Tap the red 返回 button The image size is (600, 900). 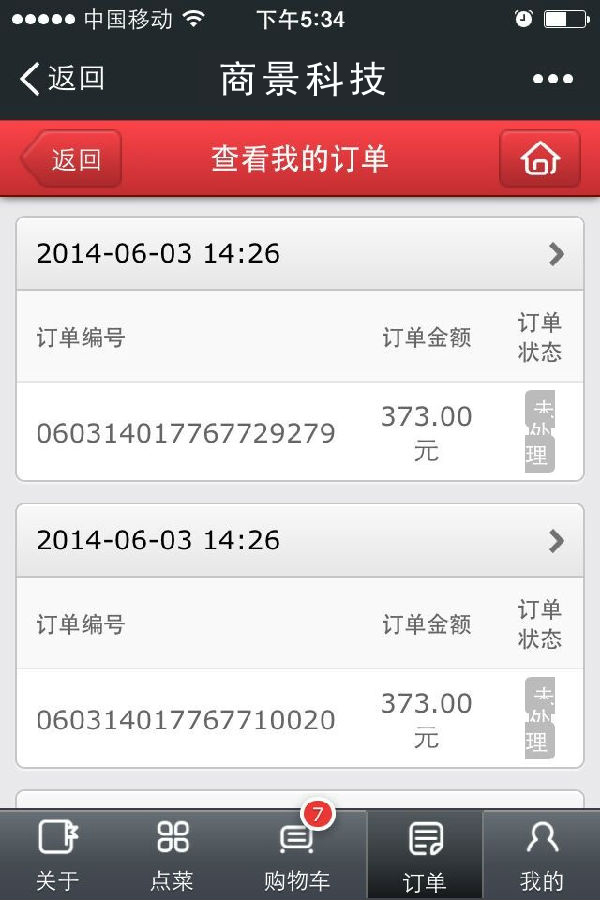[72, 159]
